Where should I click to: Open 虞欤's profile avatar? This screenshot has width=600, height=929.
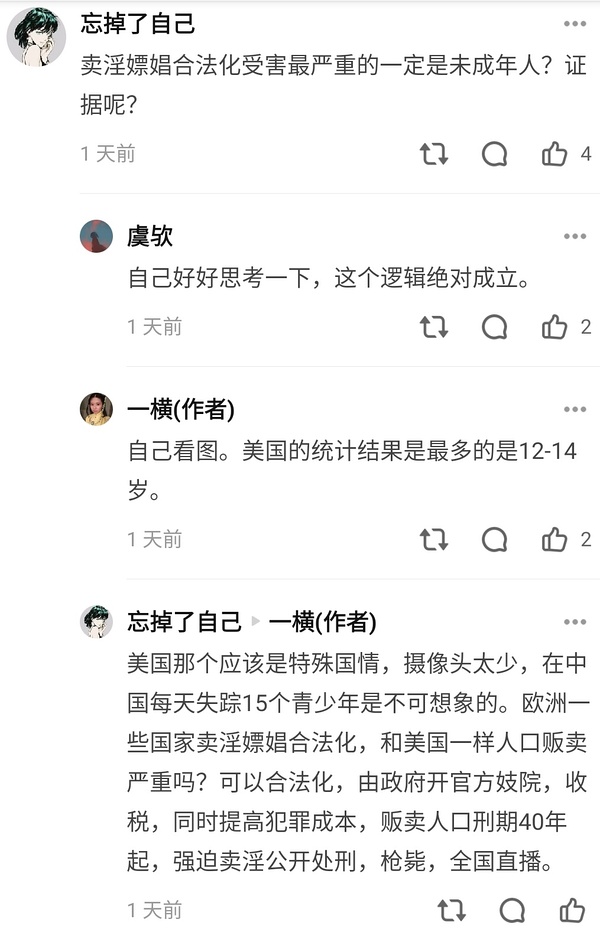pyautogui.click(x=96, y=236)
